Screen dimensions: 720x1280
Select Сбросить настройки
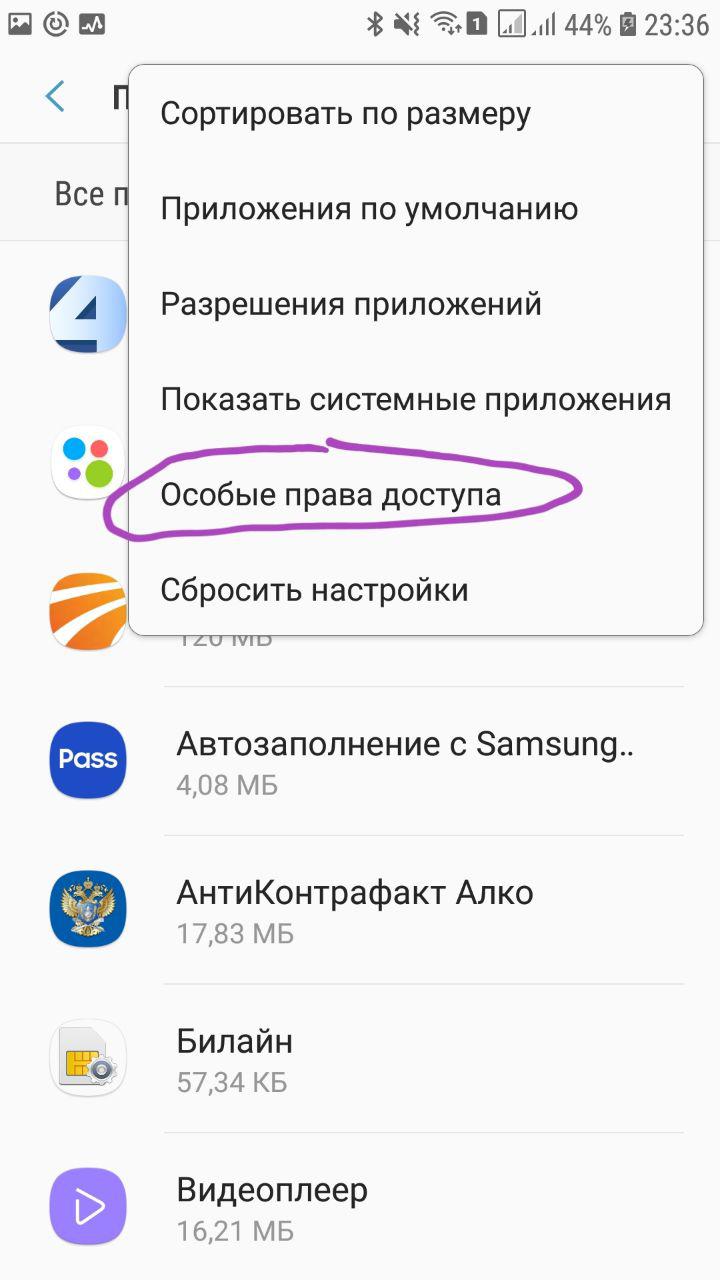click(416, 590)
